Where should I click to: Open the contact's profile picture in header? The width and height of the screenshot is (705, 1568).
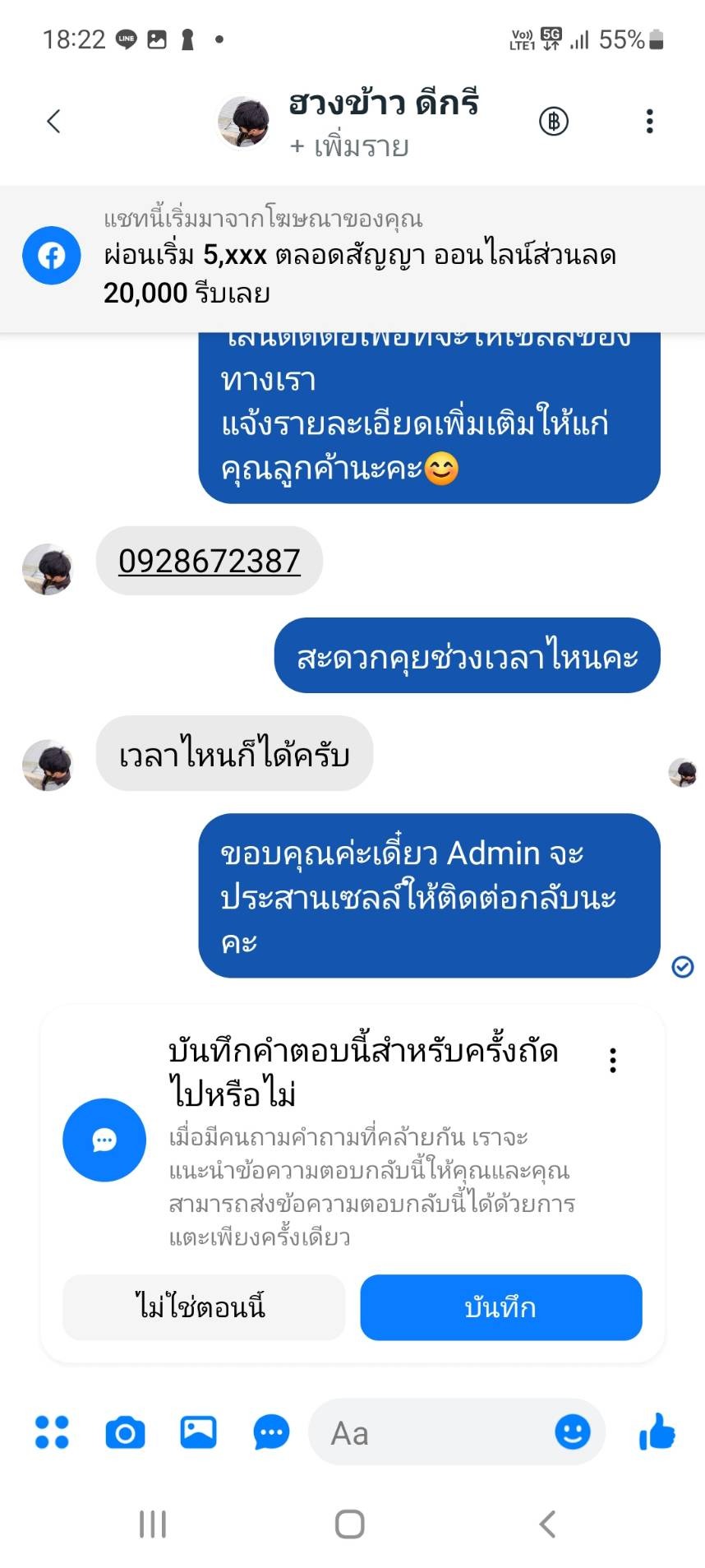tap(243, 122)
